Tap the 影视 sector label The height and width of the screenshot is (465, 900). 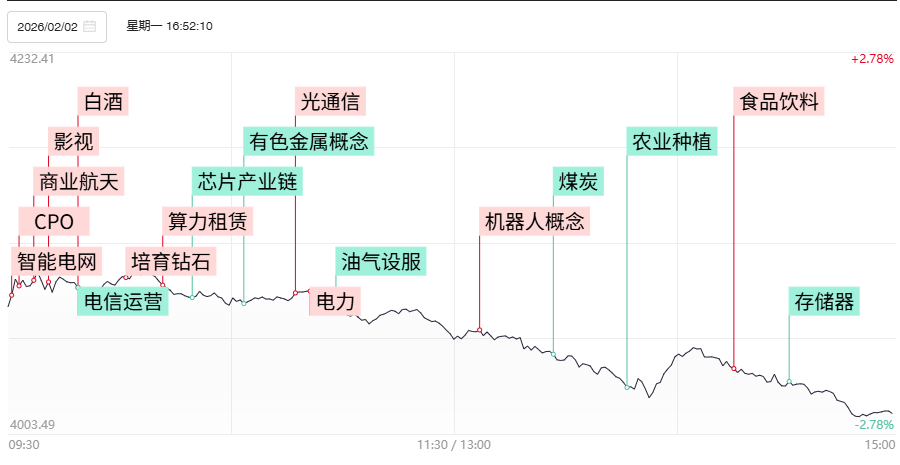point(74,141)
